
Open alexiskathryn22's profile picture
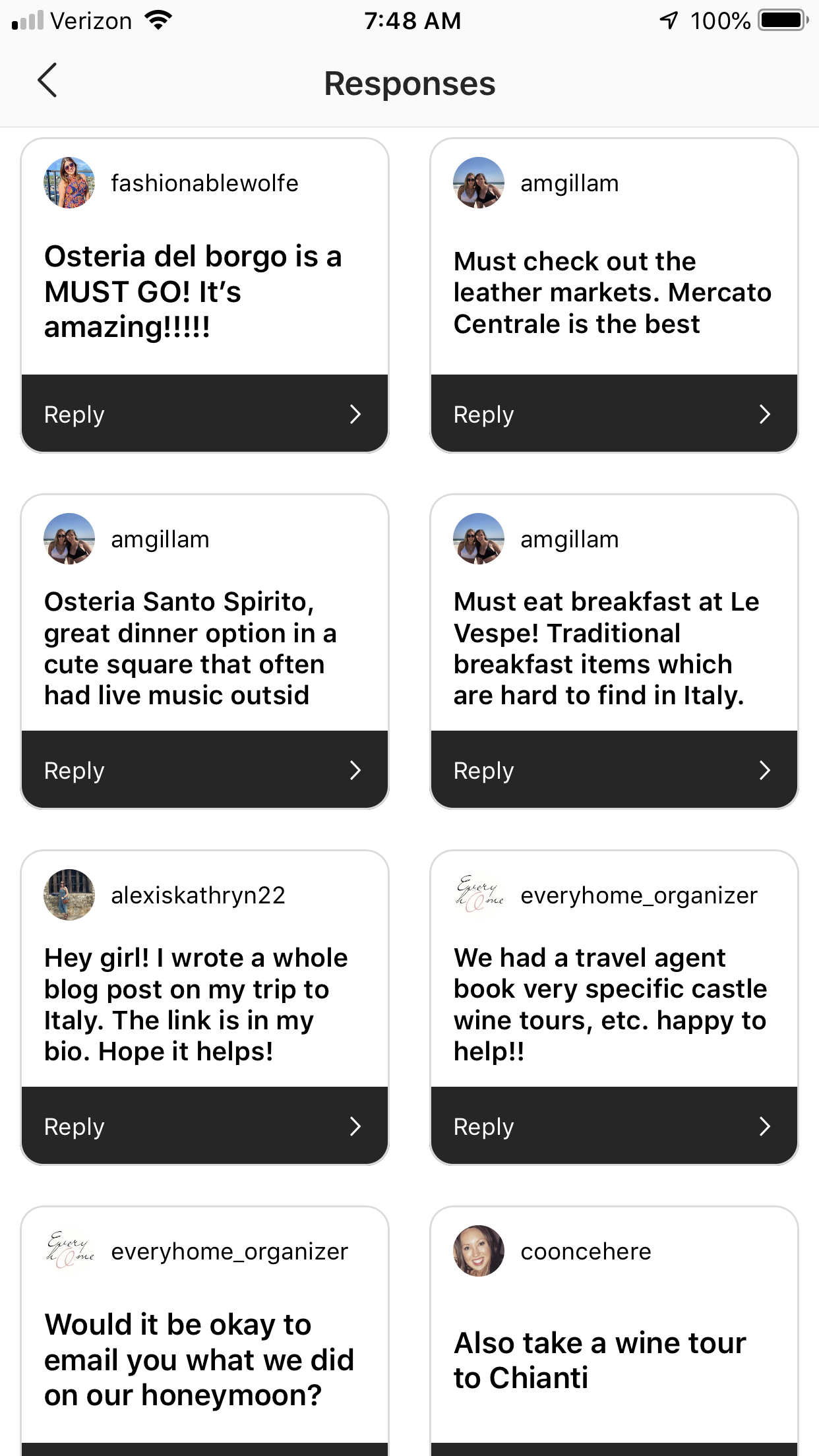coord(69,895)
